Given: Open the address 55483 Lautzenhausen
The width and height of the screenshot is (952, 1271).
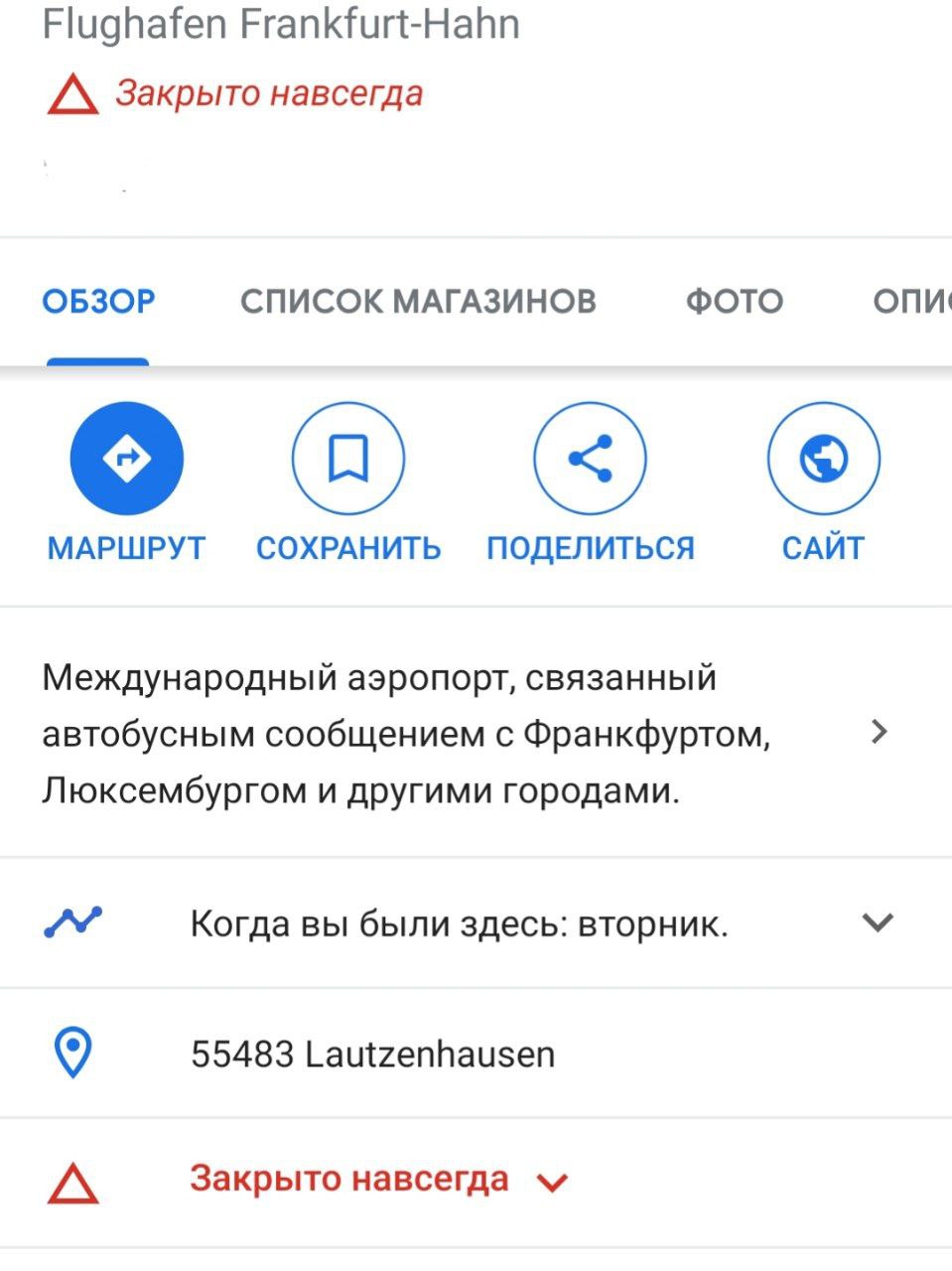Looking at the screenshot, I should point(372,1054).
